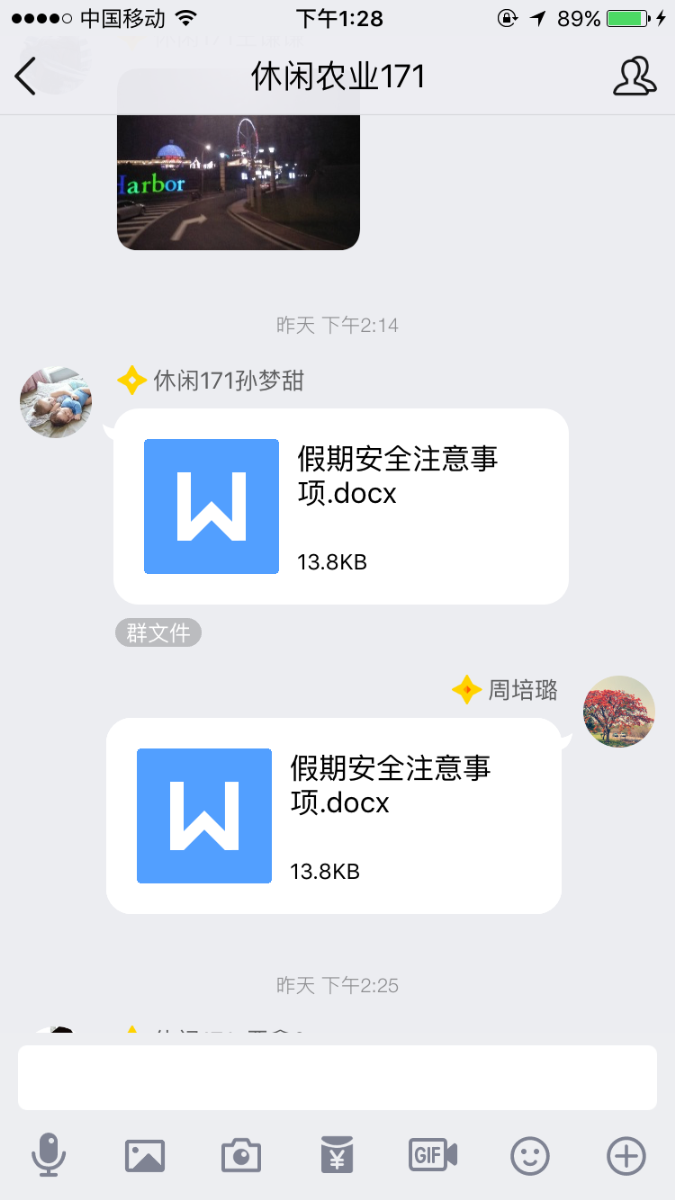
Task: Focus the message input field
Action: click(x=337, y=1078)
